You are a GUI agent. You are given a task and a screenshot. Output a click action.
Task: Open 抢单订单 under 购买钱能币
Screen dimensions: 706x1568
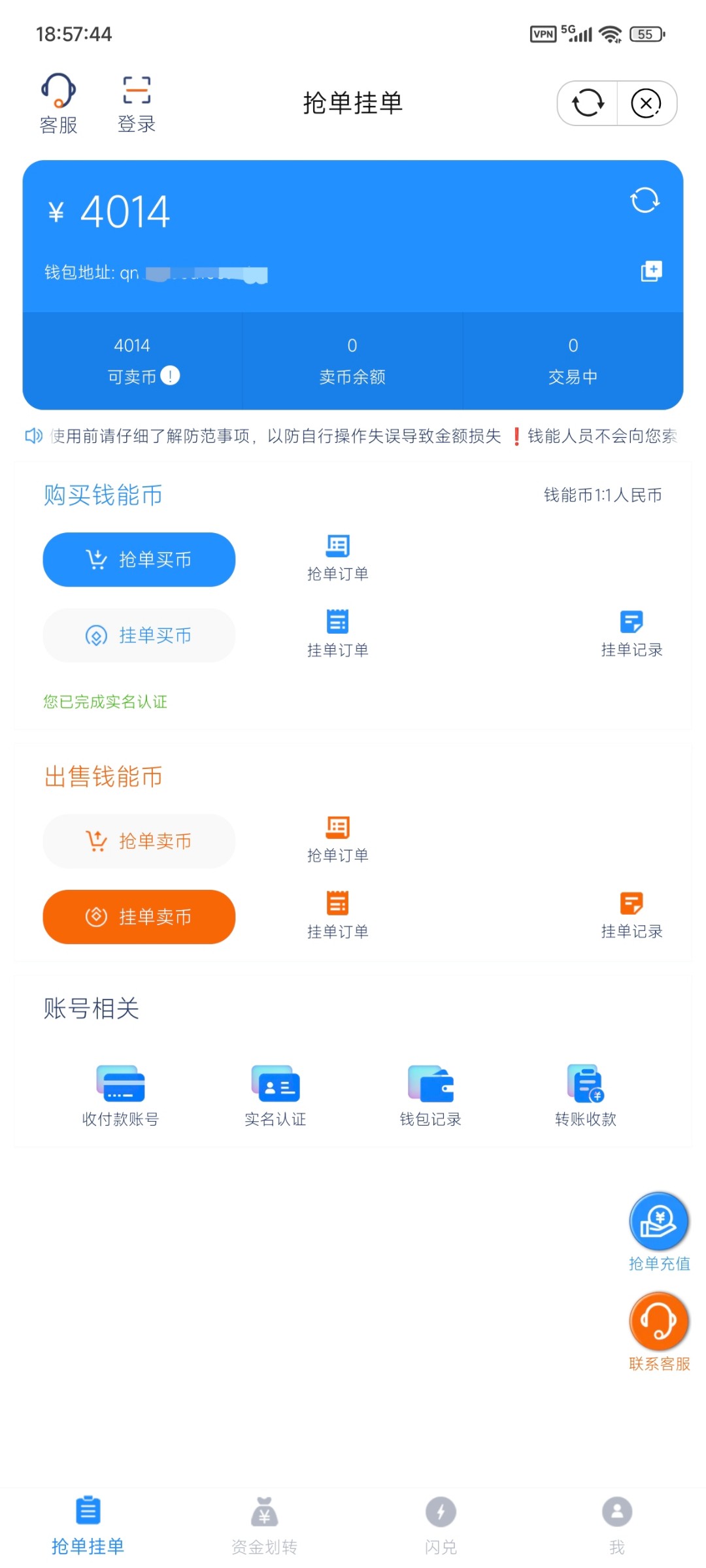point(337,557)
